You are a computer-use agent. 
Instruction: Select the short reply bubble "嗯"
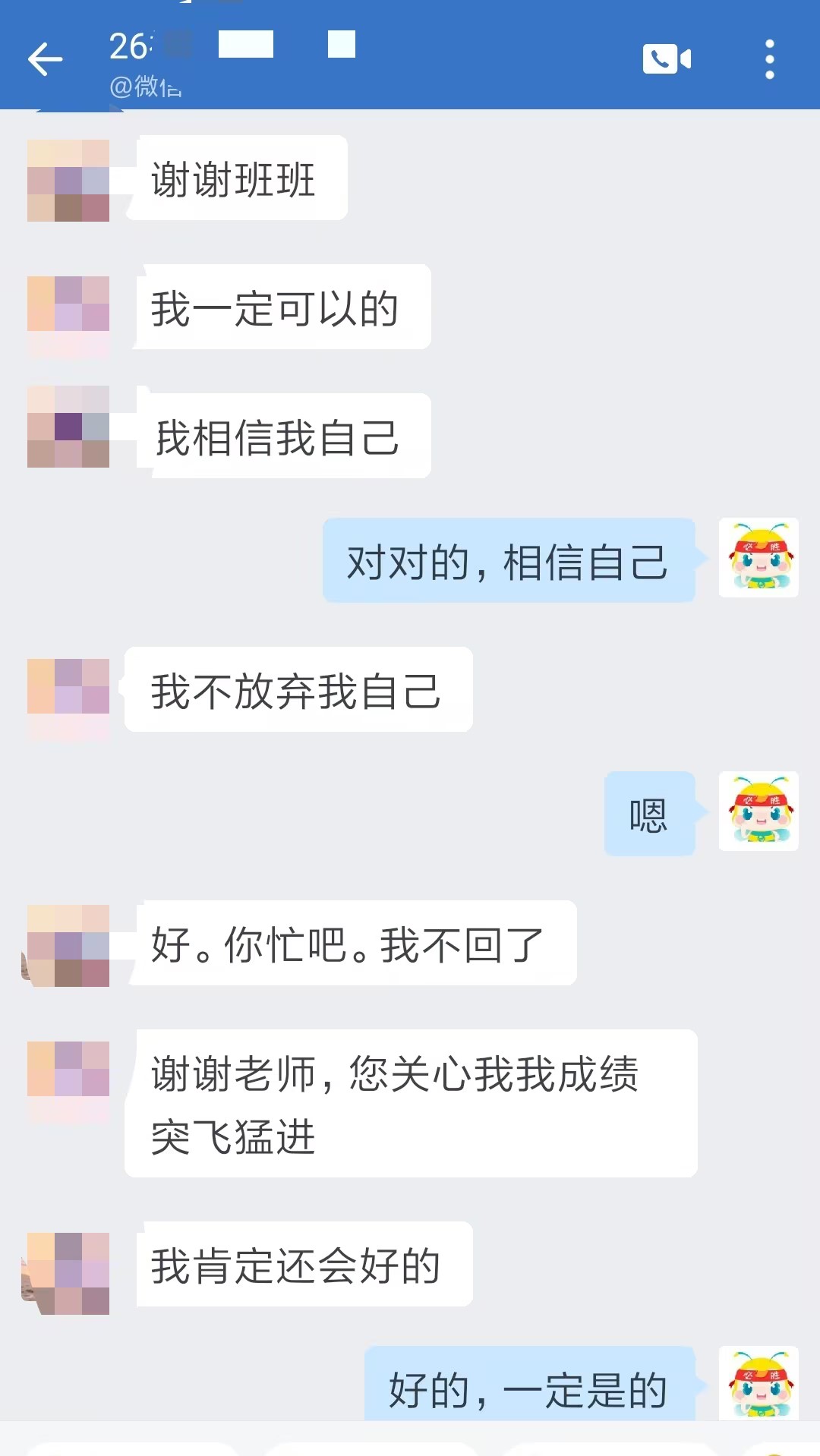pyautogui.click(x=649, y=814)
